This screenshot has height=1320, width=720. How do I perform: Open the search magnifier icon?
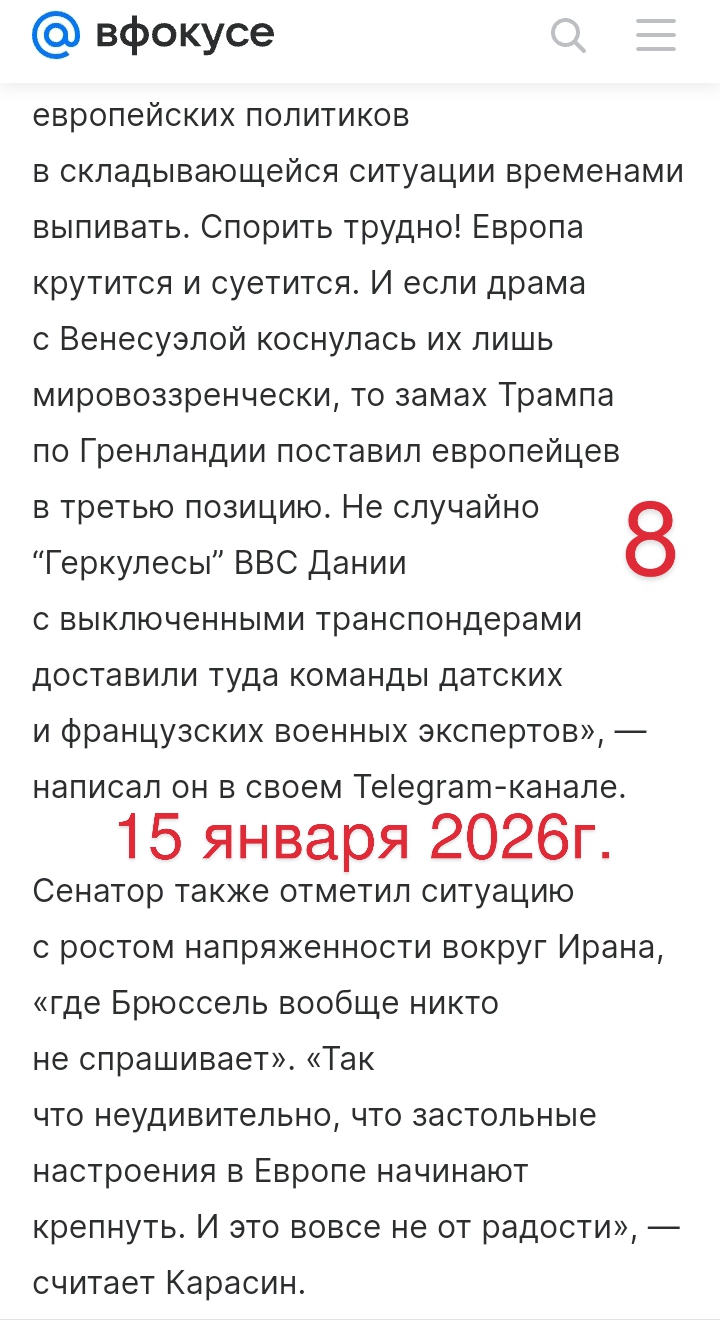pos(568,36)
